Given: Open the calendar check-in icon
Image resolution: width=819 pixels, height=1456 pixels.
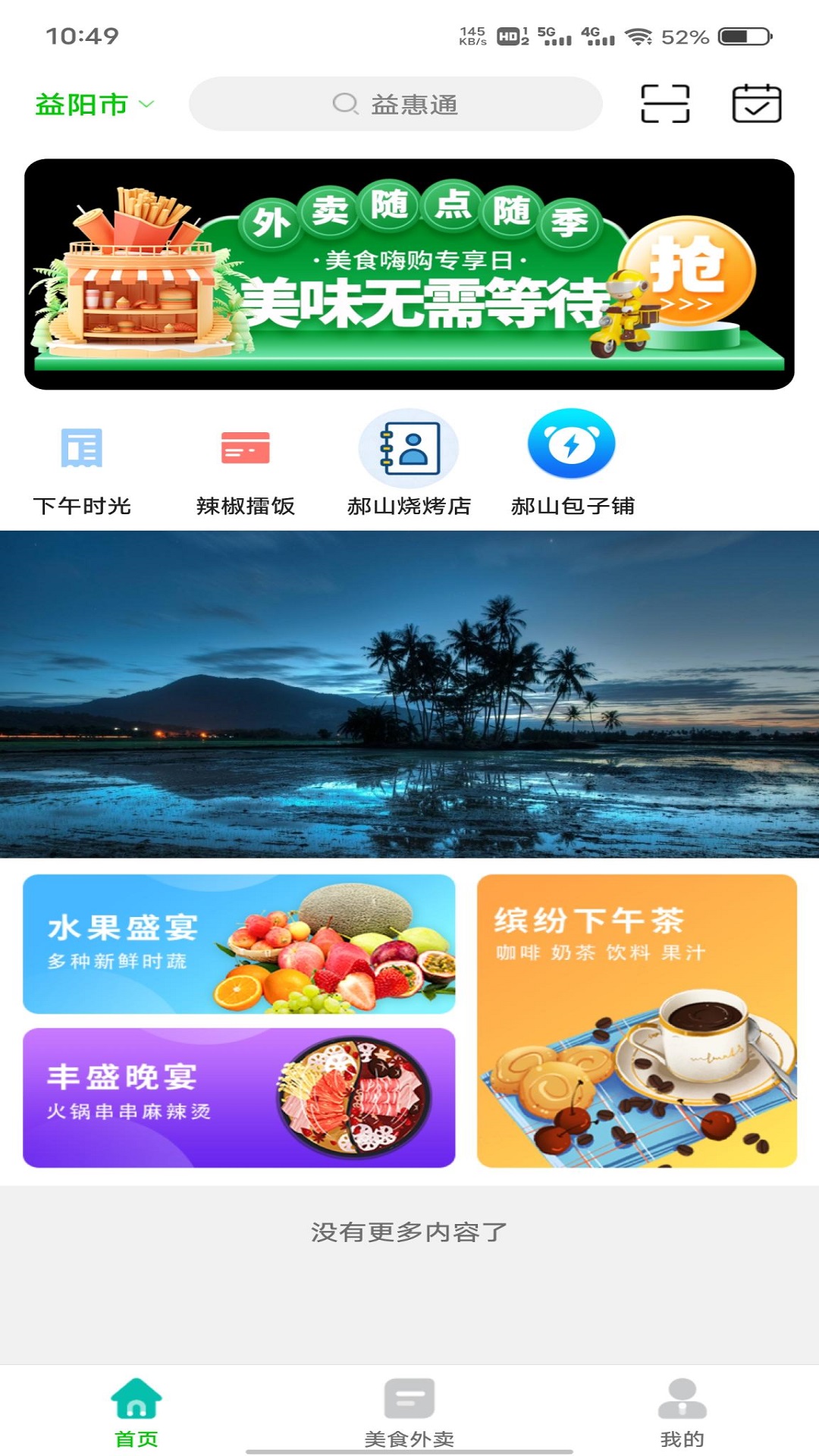Looking at the screenshot, I should pos(756,104).
